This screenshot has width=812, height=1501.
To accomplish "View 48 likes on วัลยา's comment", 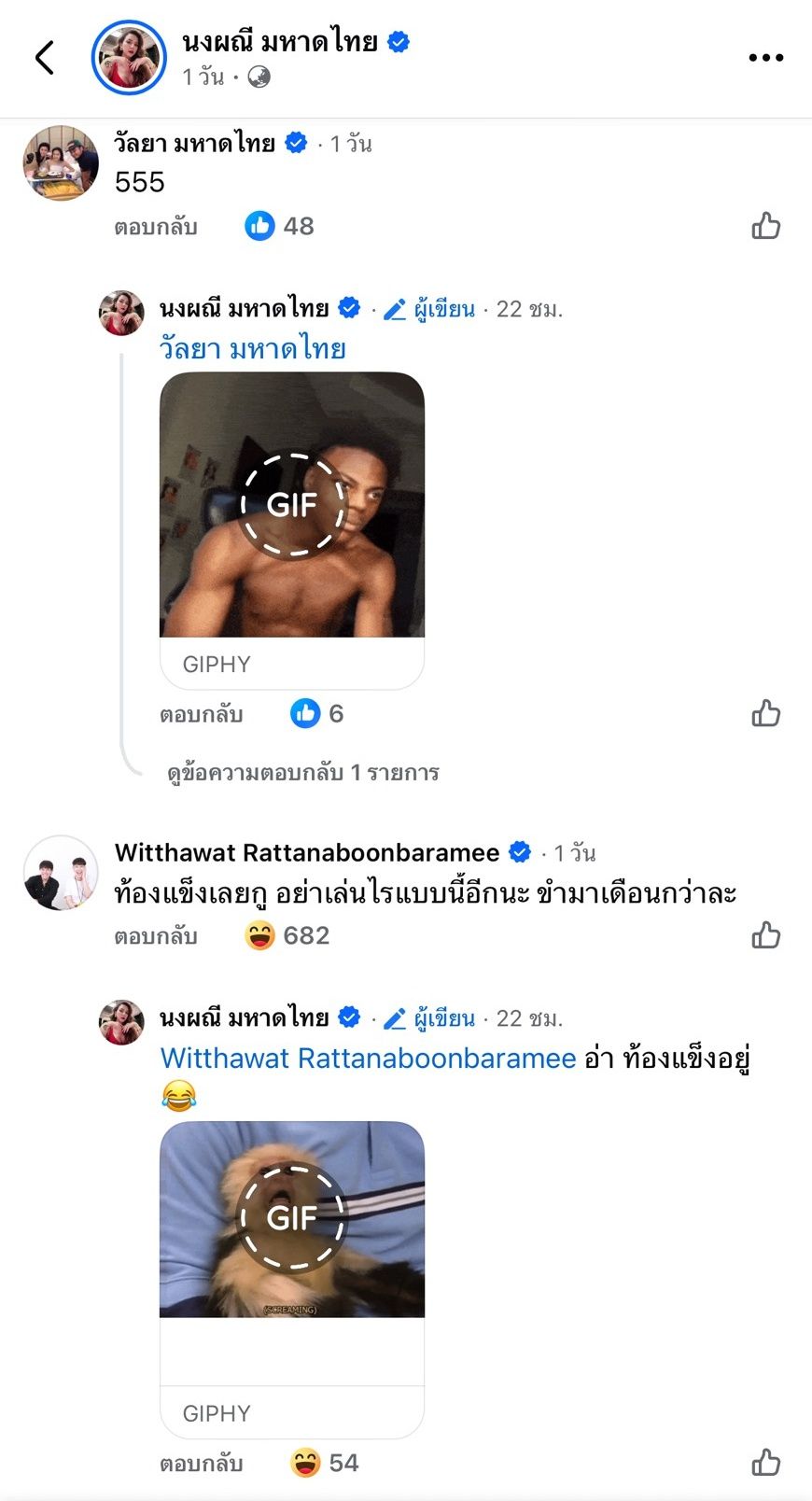I will tap(280, 226).
